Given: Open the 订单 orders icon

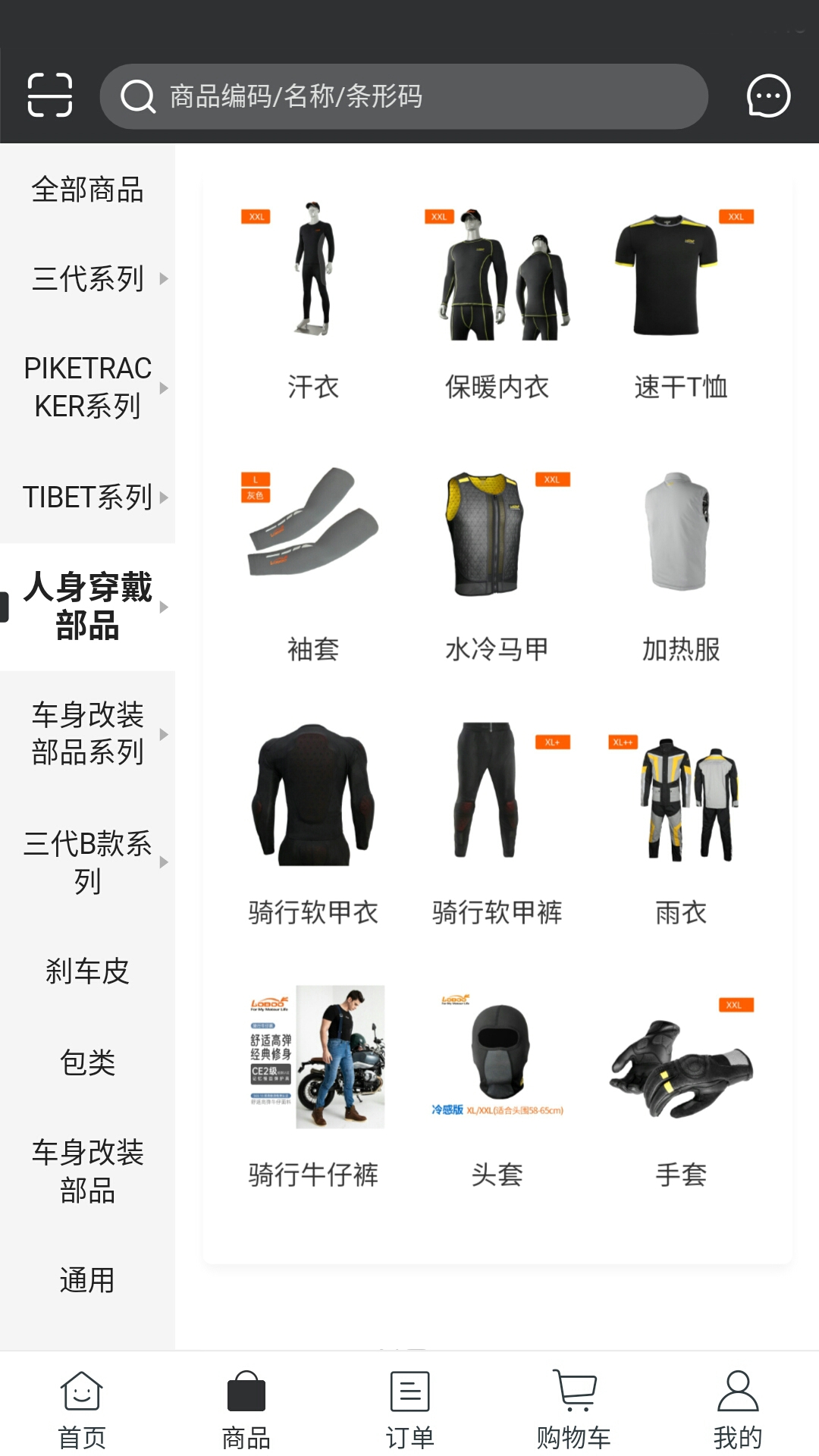Looking at the screenshot, I should click(409, 1408).
